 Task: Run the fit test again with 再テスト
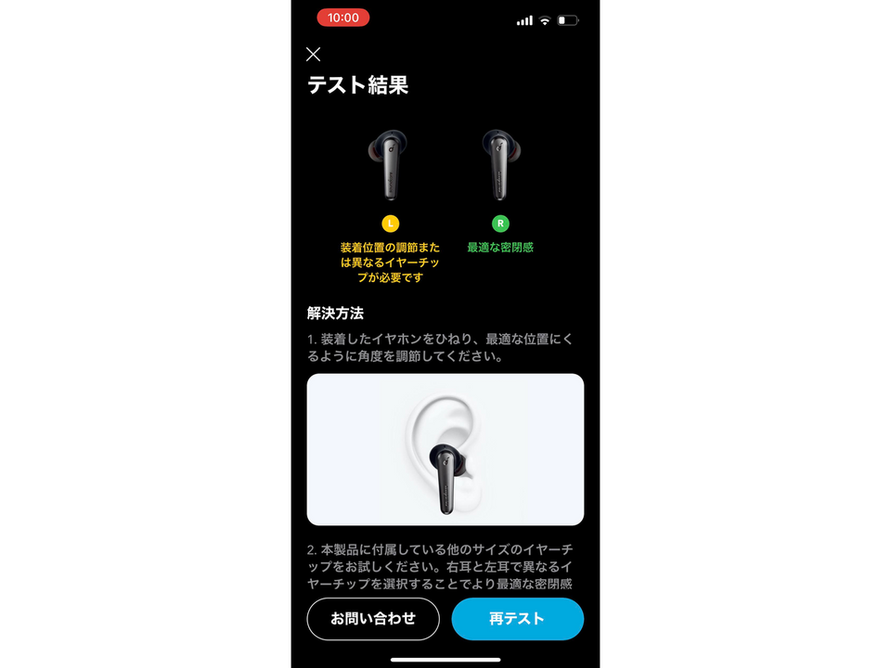[517, 619]
